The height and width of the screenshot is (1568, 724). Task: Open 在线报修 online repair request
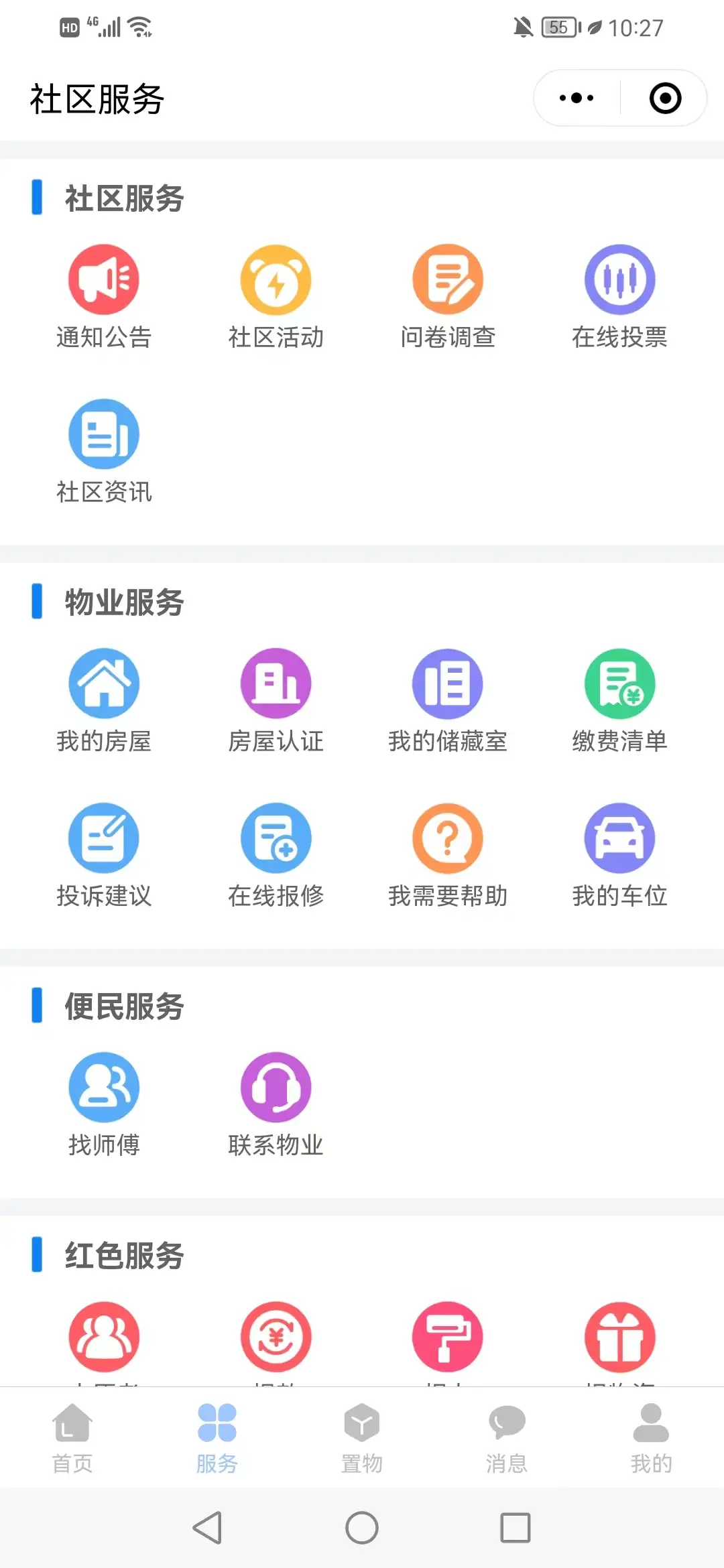(276, 856)
